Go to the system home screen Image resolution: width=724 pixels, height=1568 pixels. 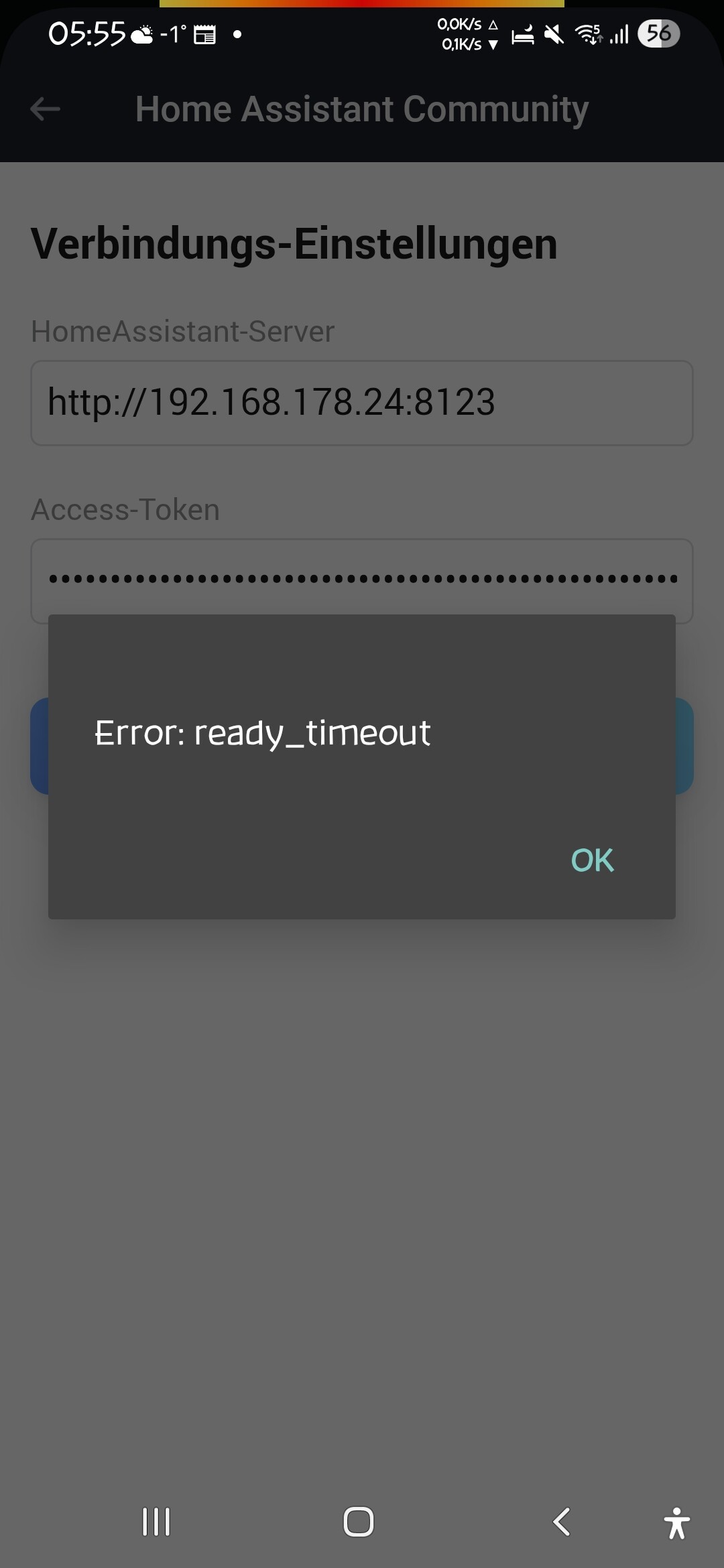click(x=359, y=1521)
